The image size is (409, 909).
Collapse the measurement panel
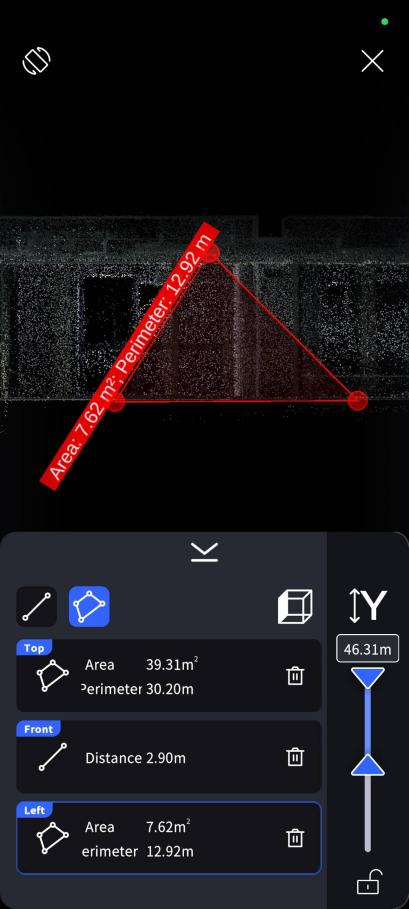click(x=204, y=552)
